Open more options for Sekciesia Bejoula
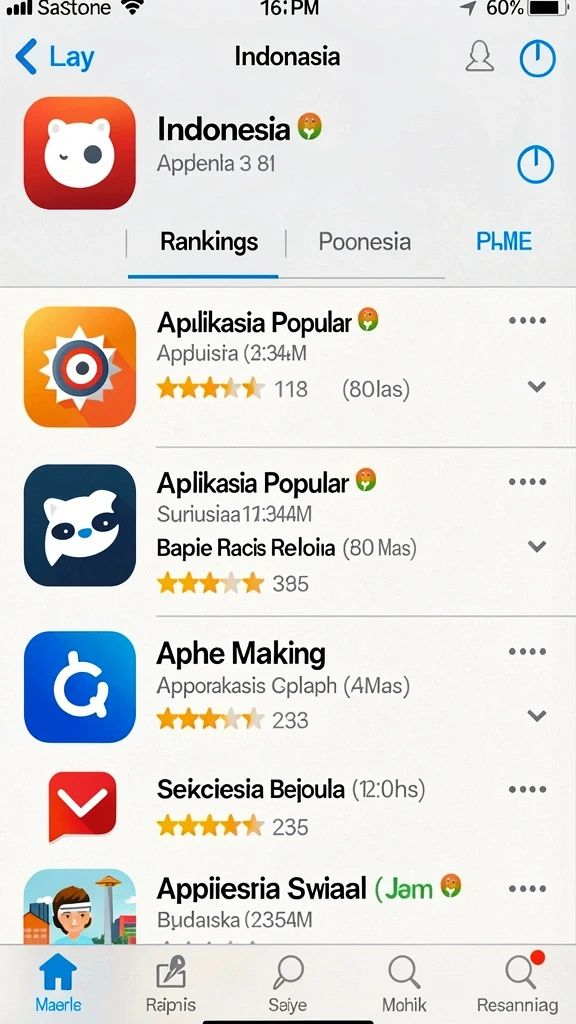This screenshot has width=576, height=1024. (527, 789)
